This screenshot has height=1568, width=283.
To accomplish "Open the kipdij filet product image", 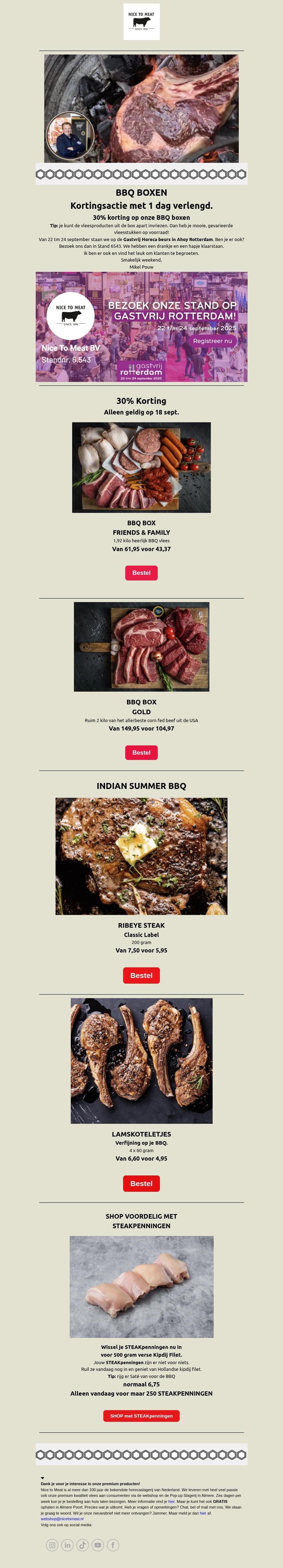I will click(x=141, y=1286).
